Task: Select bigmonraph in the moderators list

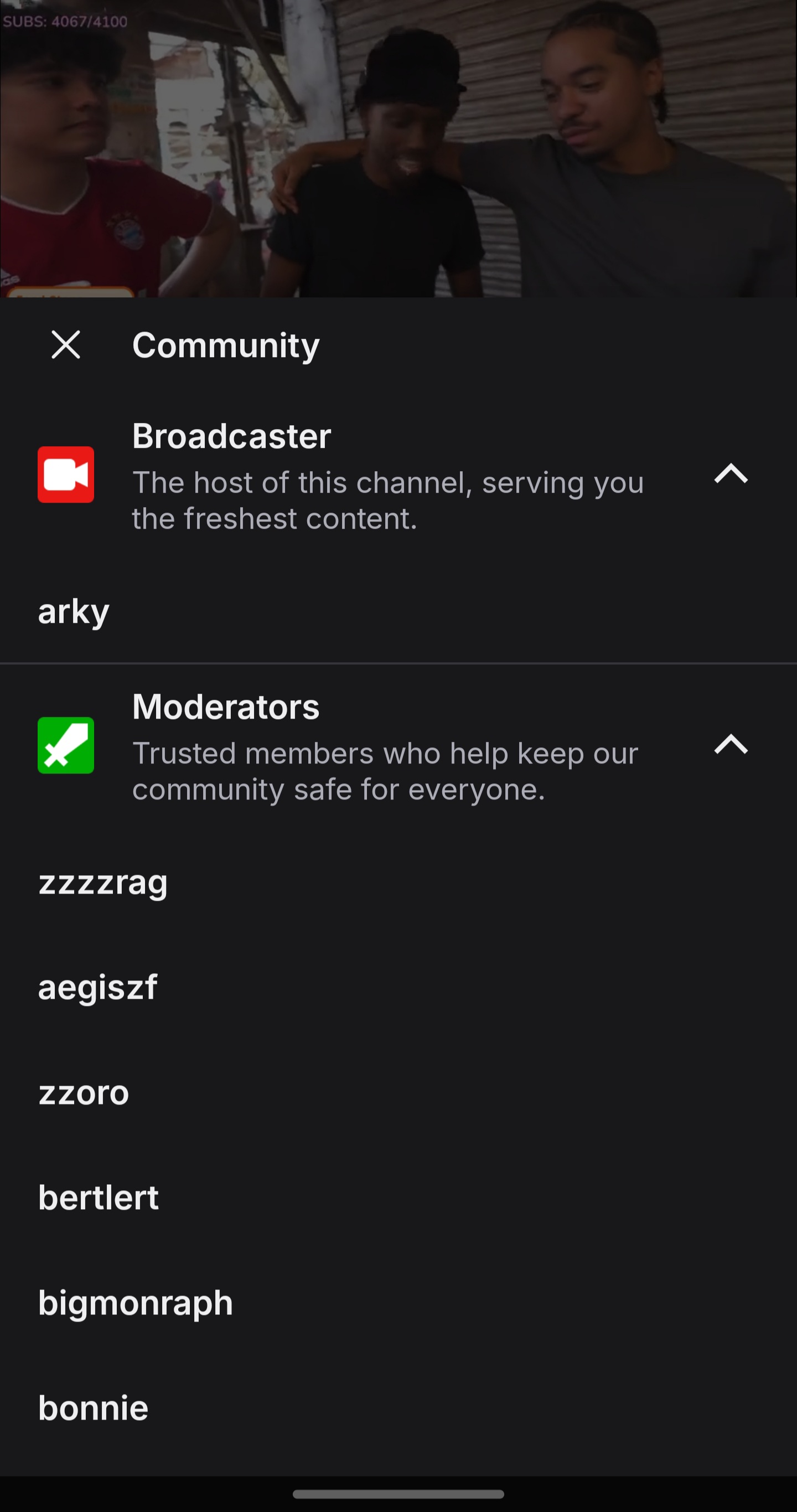Action: 135,1303
